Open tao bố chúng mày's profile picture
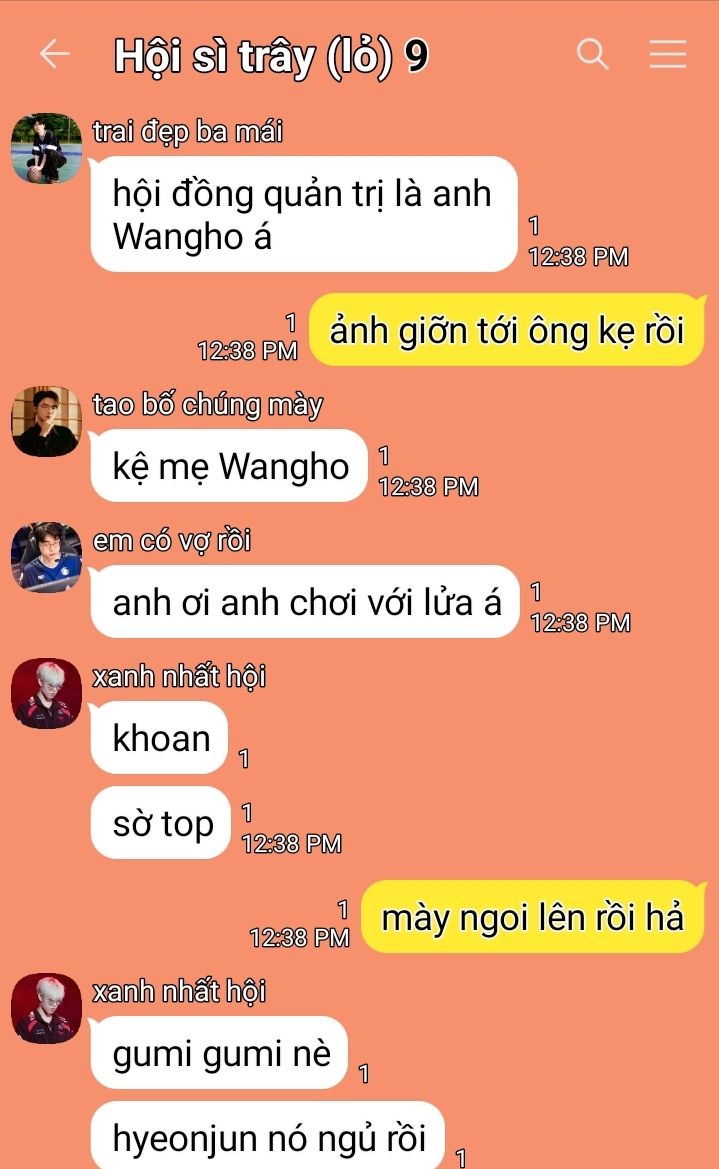The width and height of the screenshot is (719, 1169). 46,421
